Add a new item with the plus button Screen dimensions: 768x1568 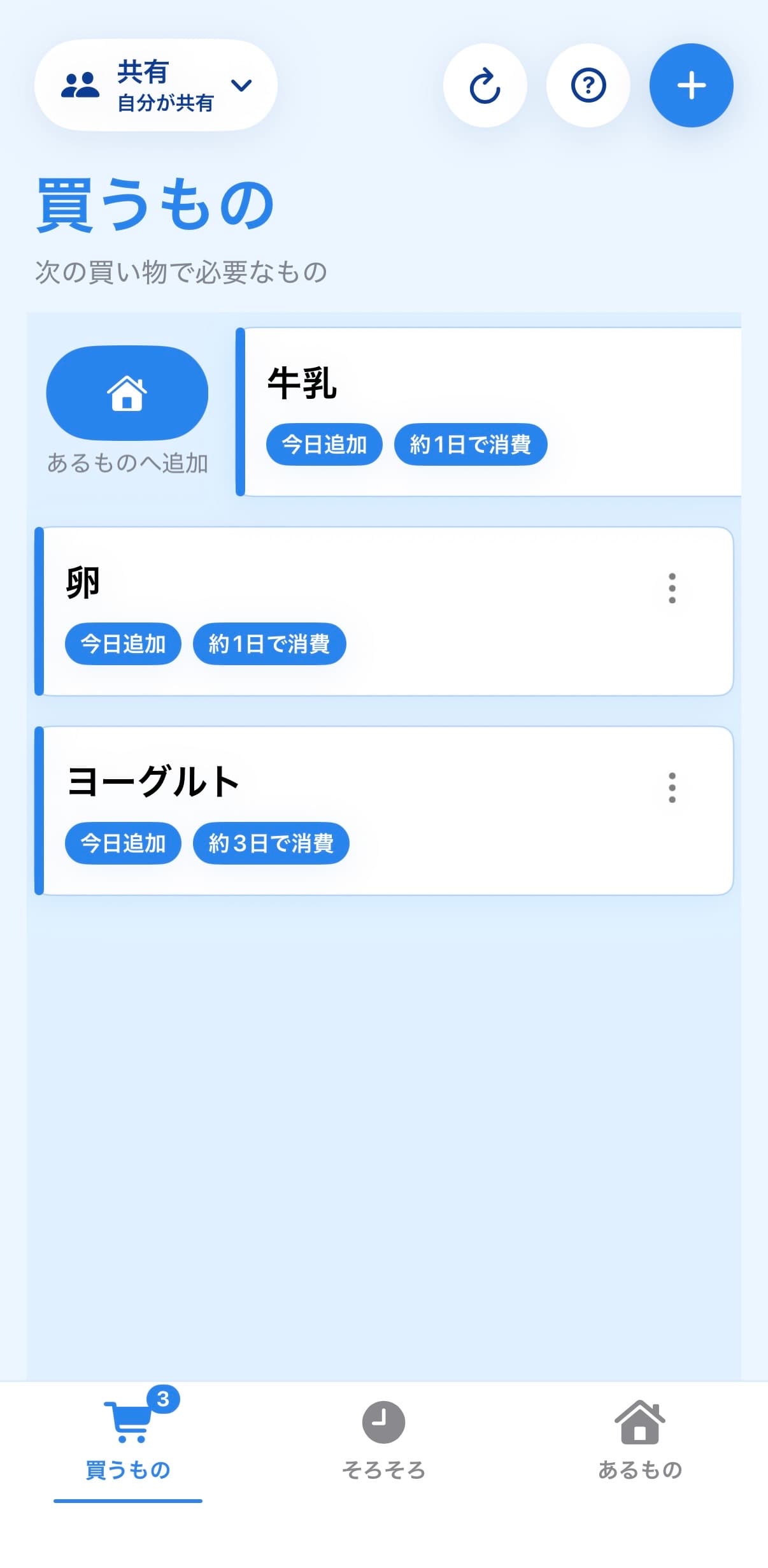692,85
